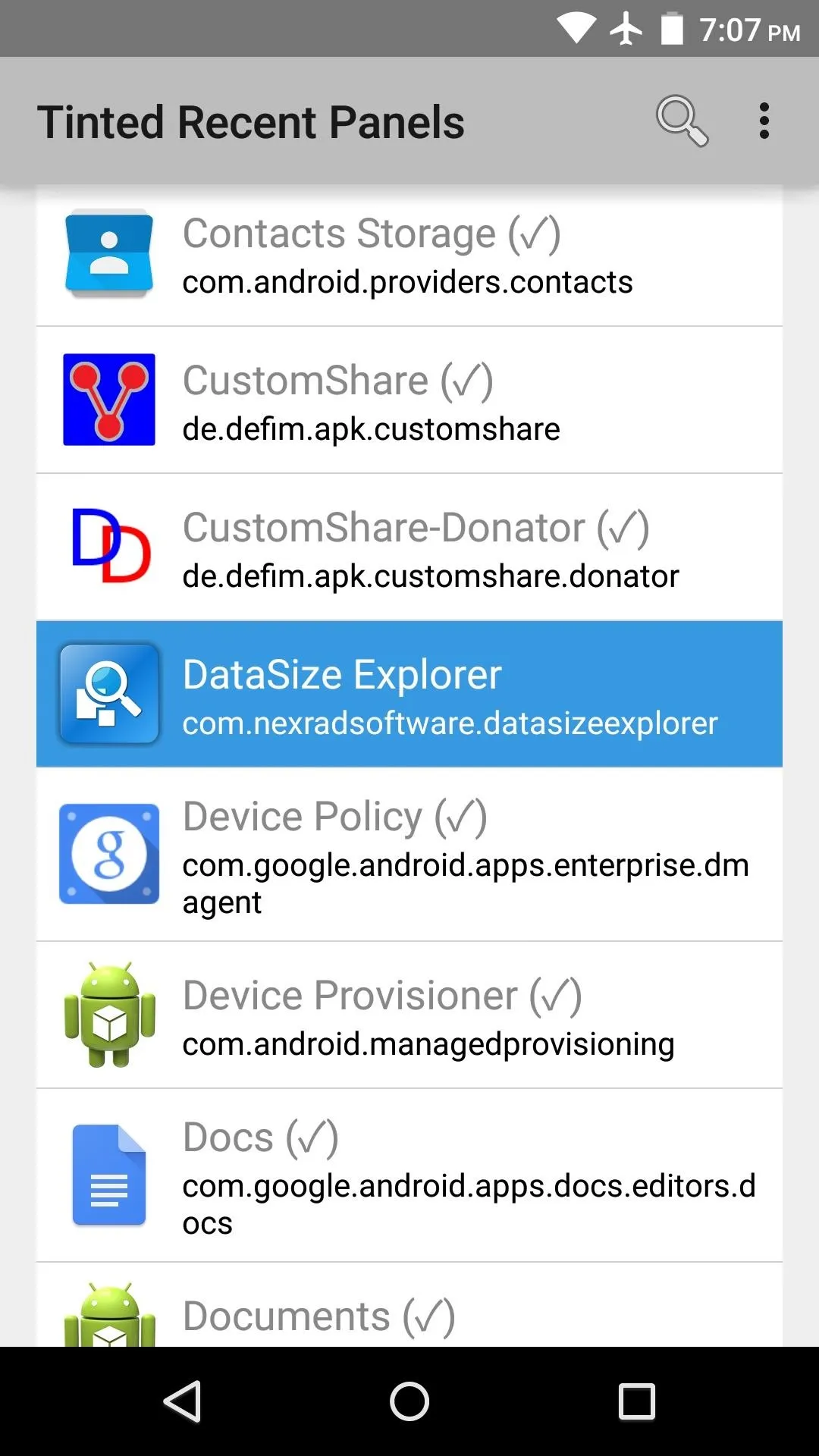The height and width of the screenshot is (1456, 819).
Task: Select Device Provisioner in the list
Action: pos(409,1015)
